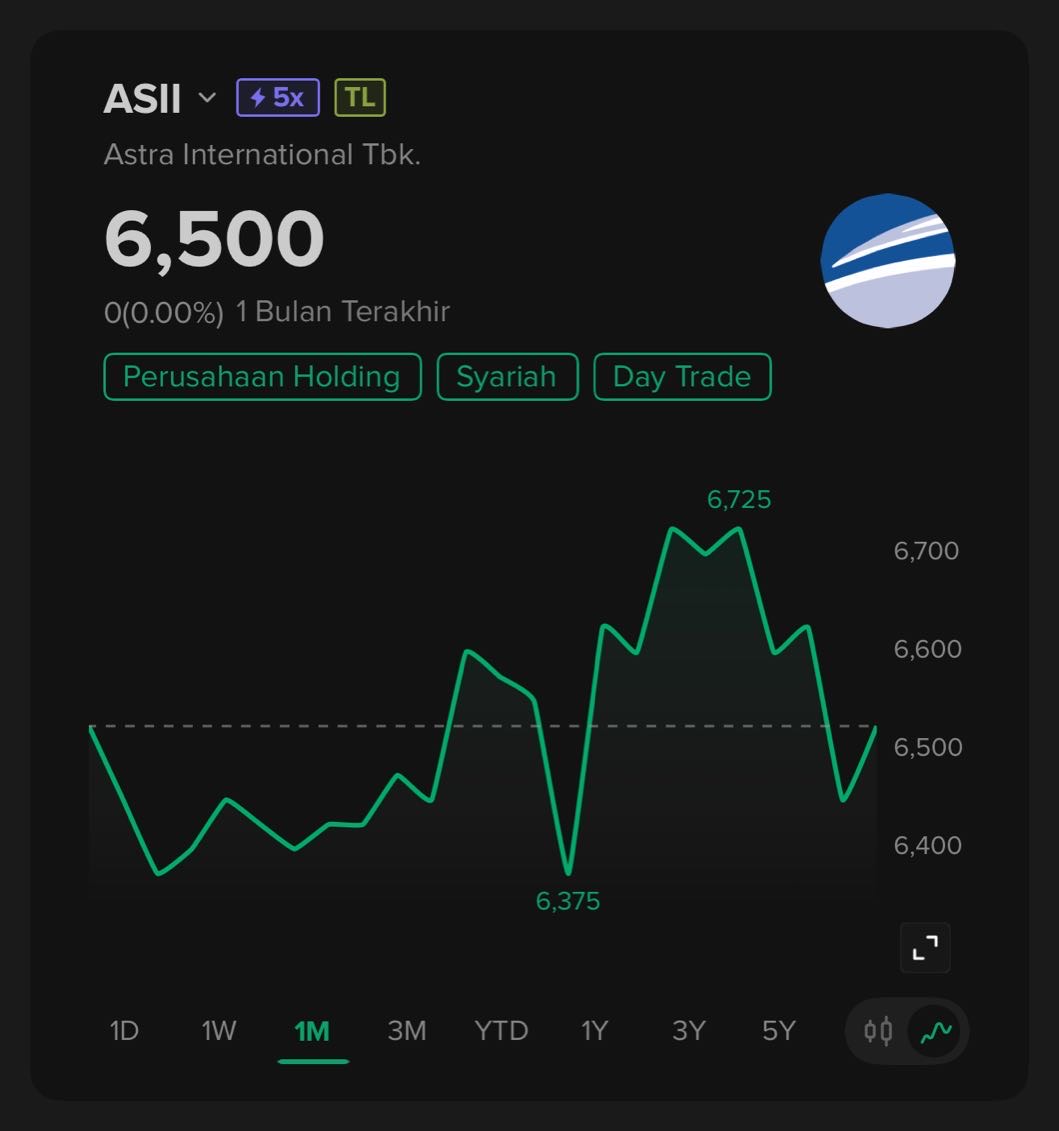Image resolution: width=1059 pixels, height=1131 pixels.
Task: Open the Syariah tag
Action: (x=507, y=377)
